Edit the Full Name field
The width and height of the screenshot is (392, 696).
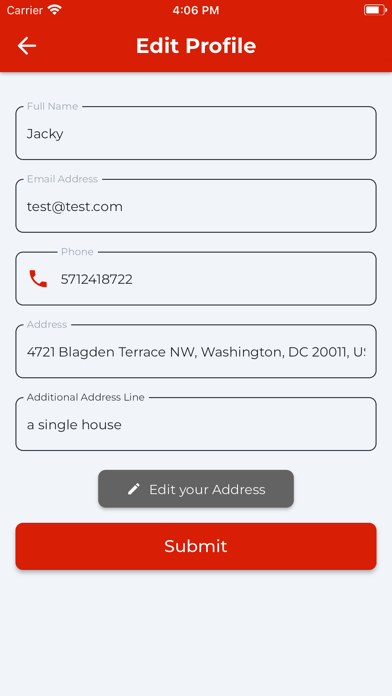196,133
